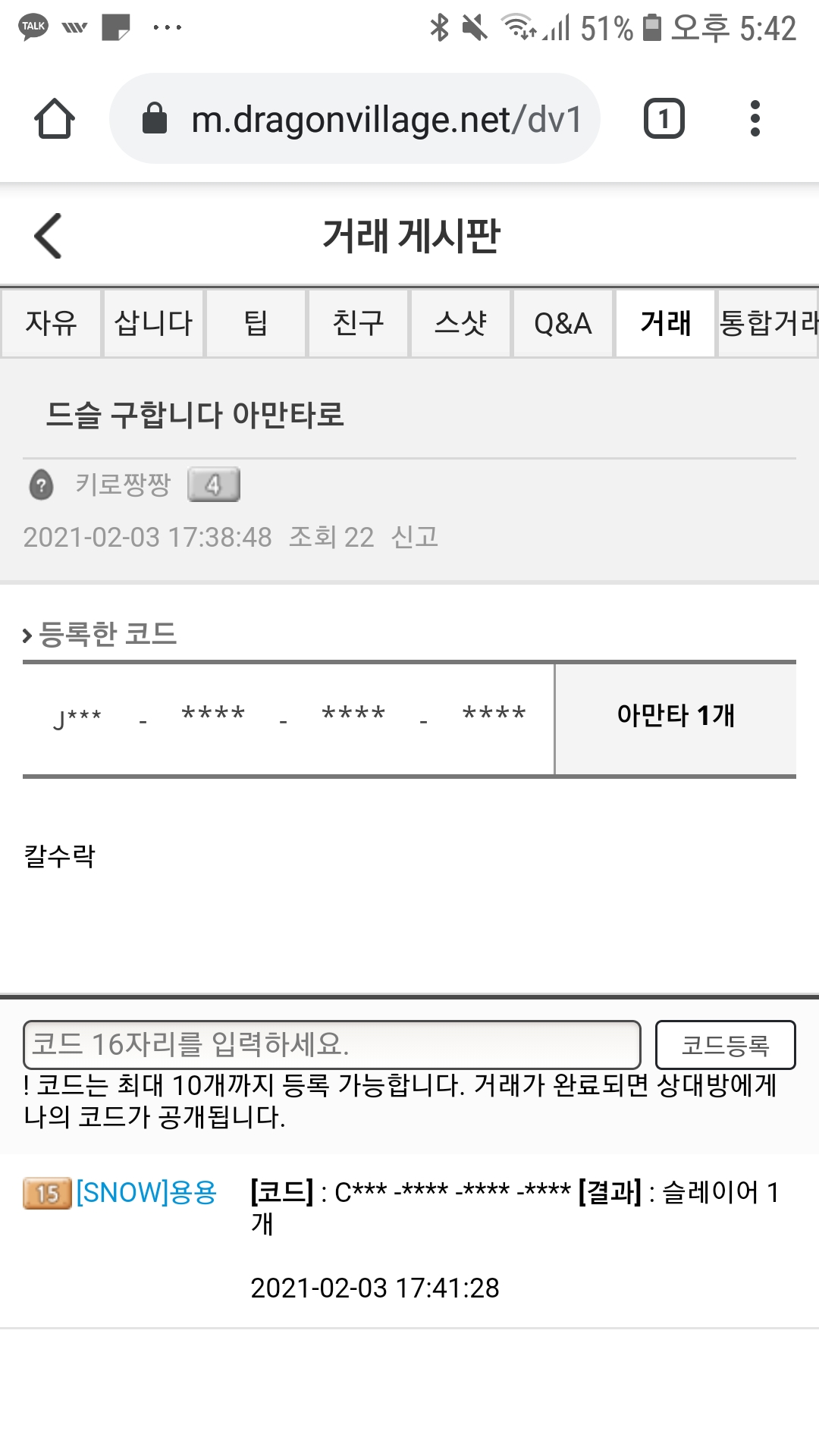Screen dimensions: 819x1456
Task: Switch to the 팁 tab
Action: pyautogui.click(x=256, y=324)
